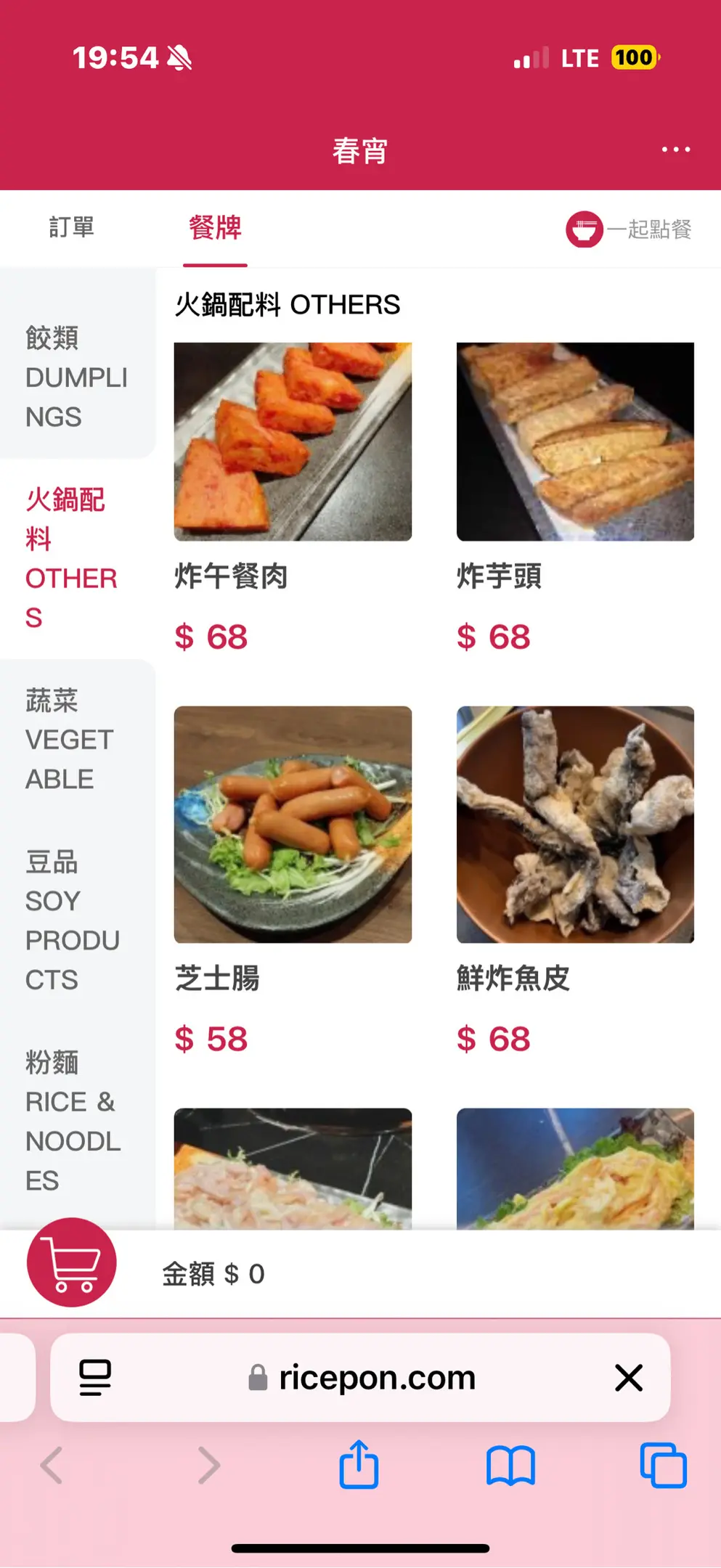
Task: Choose the 芝士腸 item
Action: click(x=293, y=824)
